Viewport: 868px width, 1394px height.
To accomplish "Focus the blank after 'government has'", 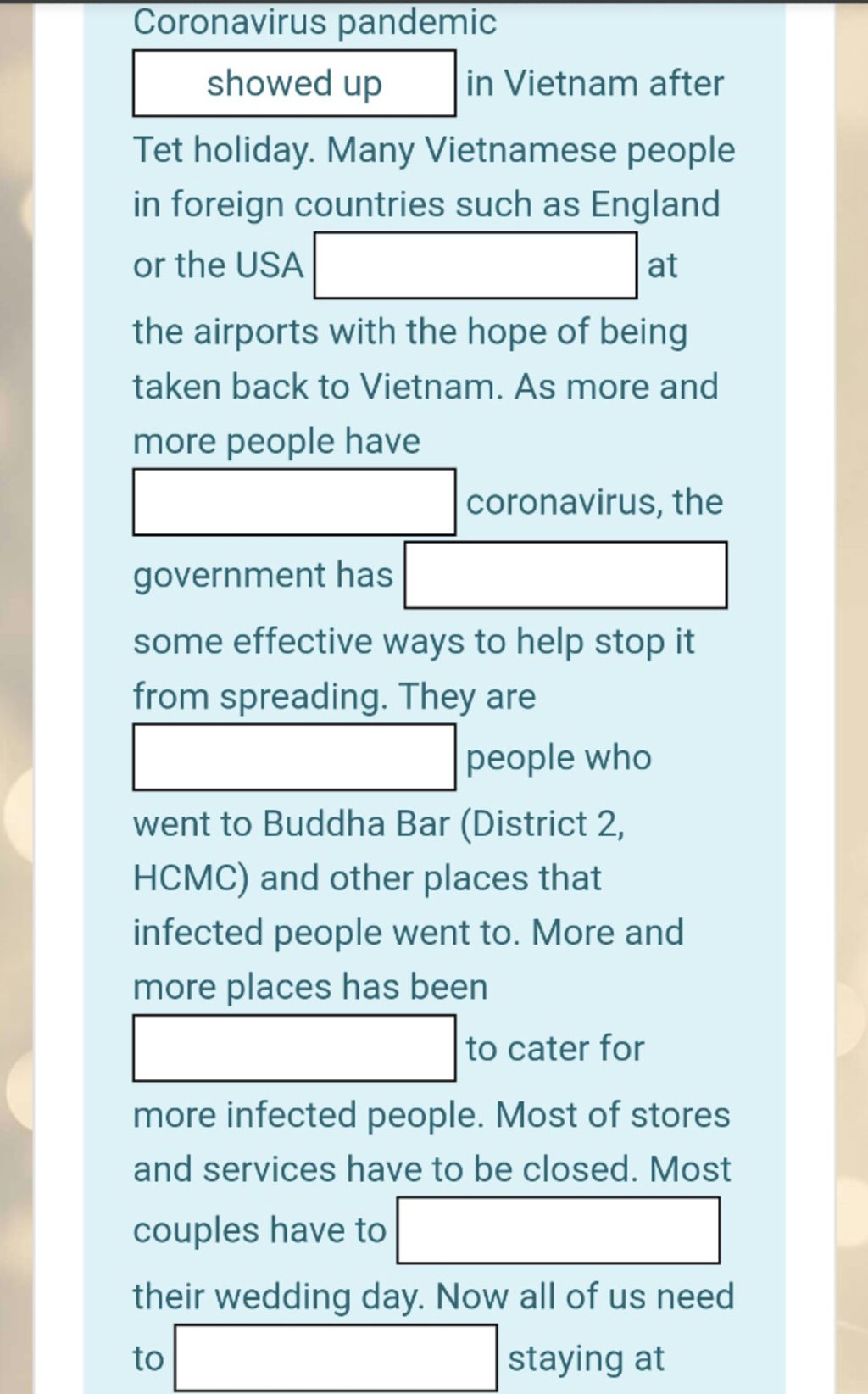I will coord(565,575).
